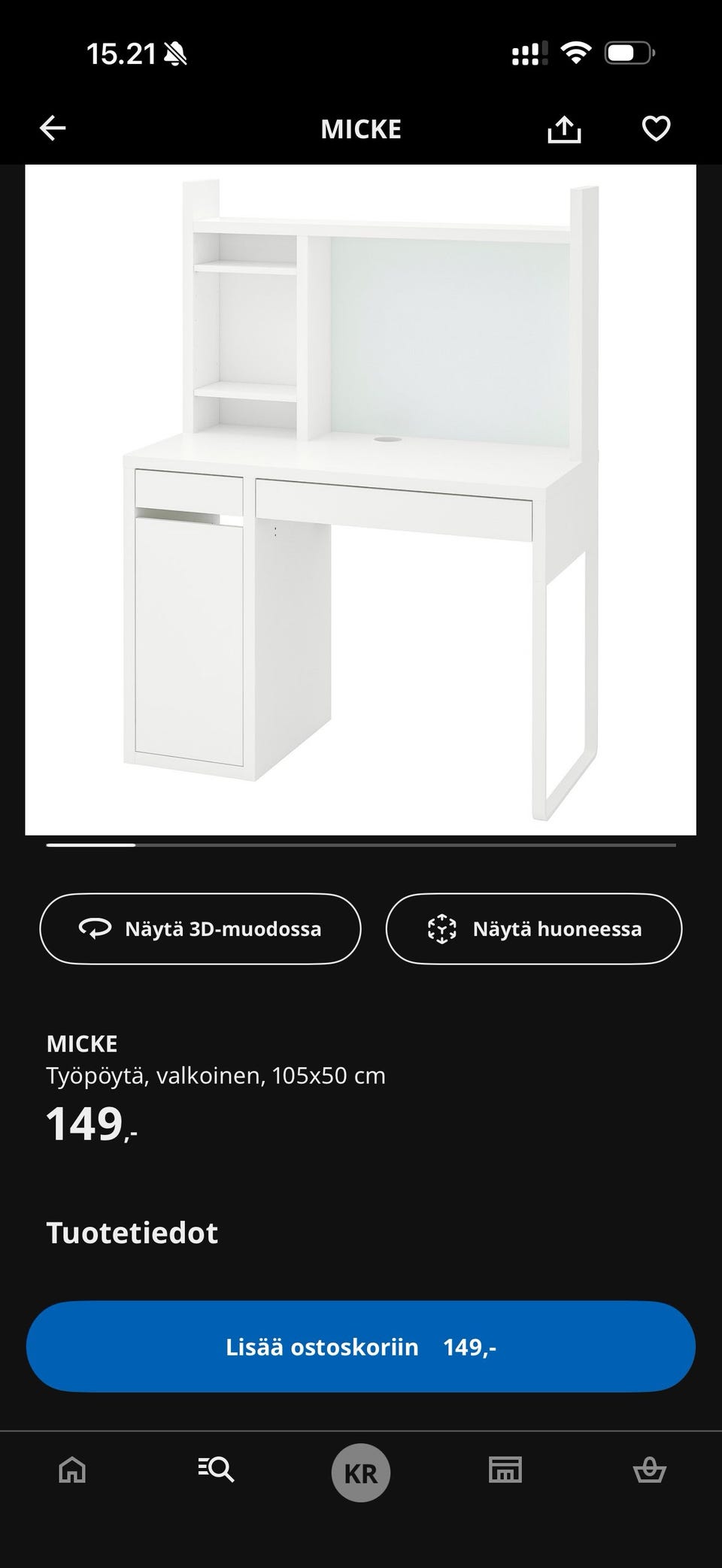Tap Lisää ostoskoriin 149,- button
The height and width of the screenshot is (1568, 722).
click(360, 1346)
